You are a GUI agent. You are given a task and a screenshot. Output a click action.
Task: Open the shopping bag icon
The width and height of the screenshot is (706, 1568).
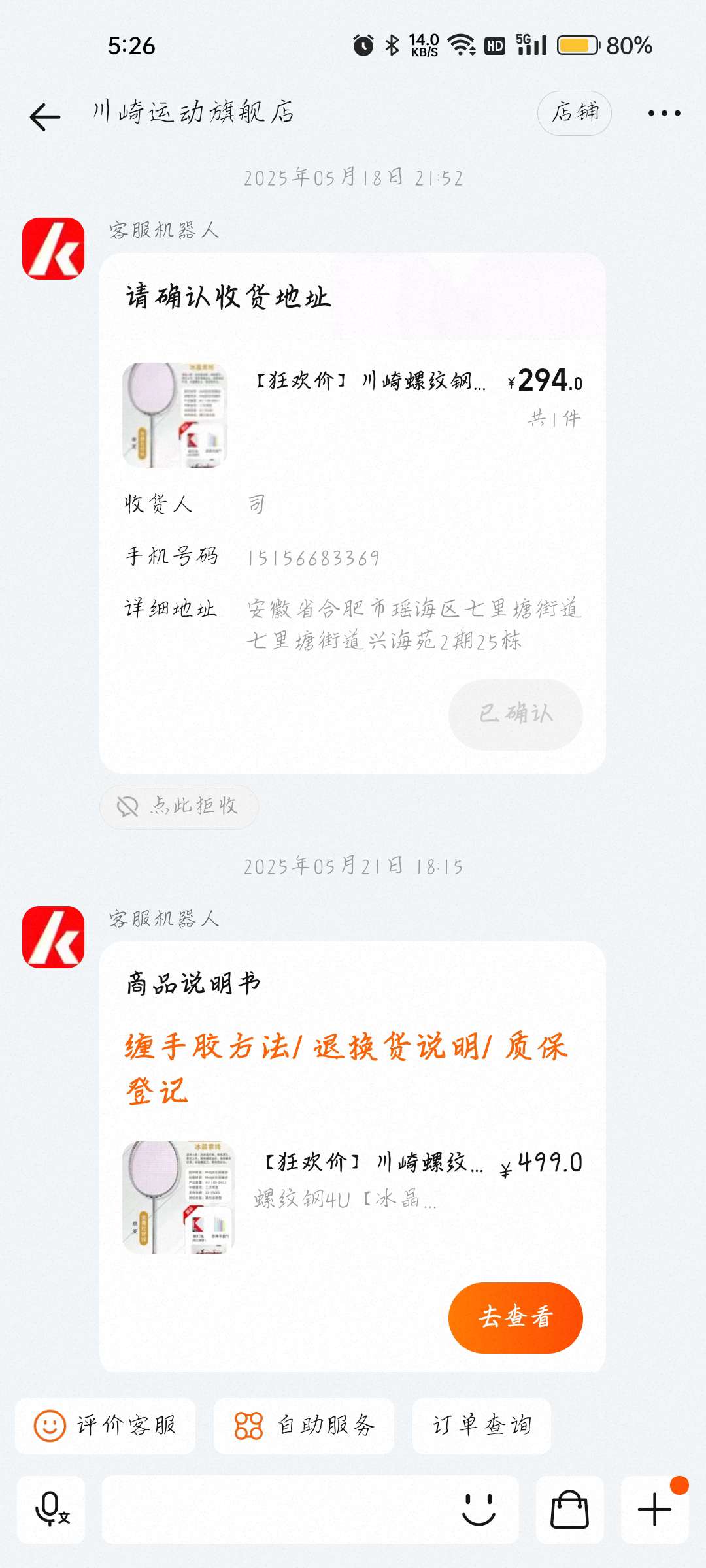569,1509
